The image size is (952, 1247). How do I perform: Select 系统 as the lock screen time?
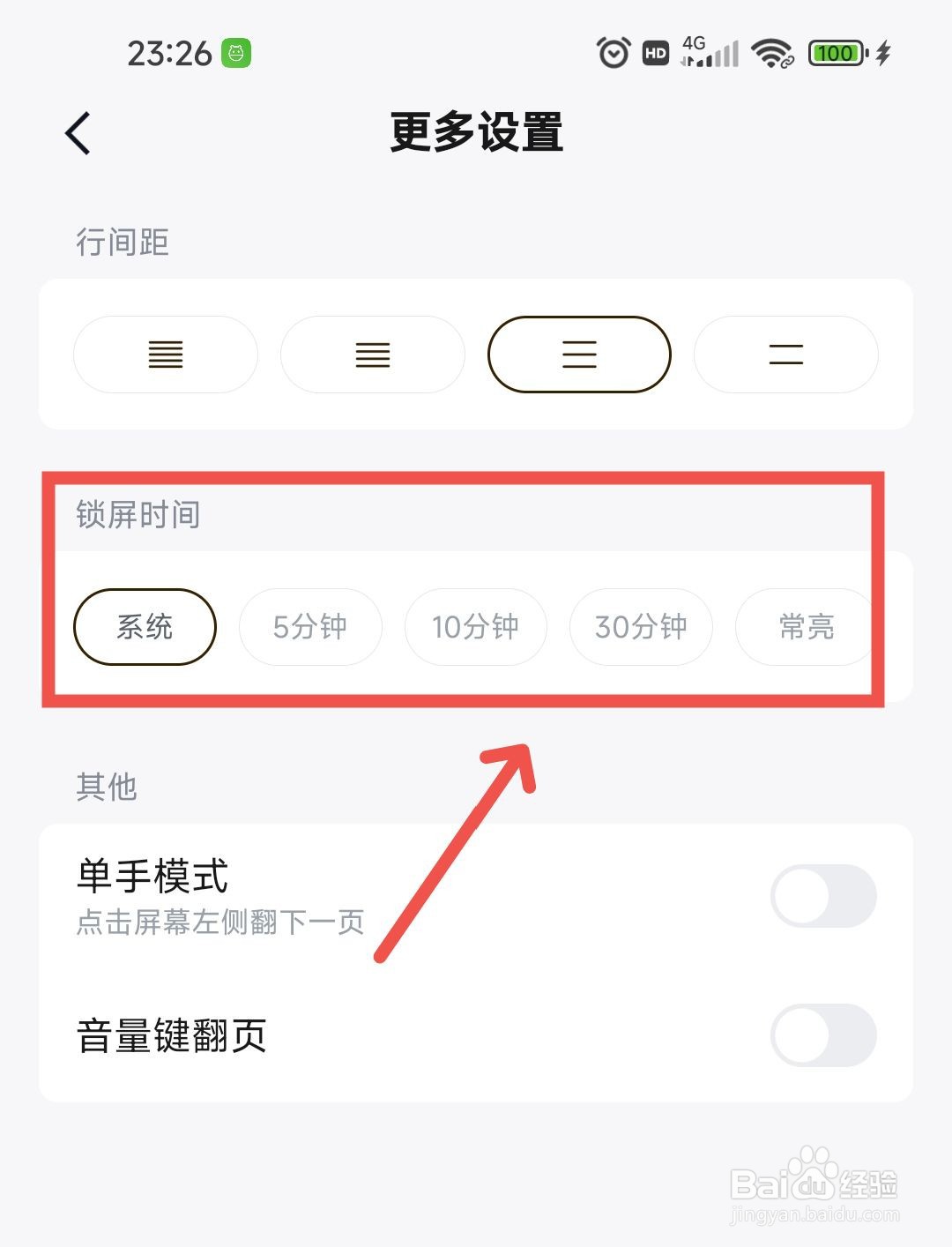tap(145, 627)
